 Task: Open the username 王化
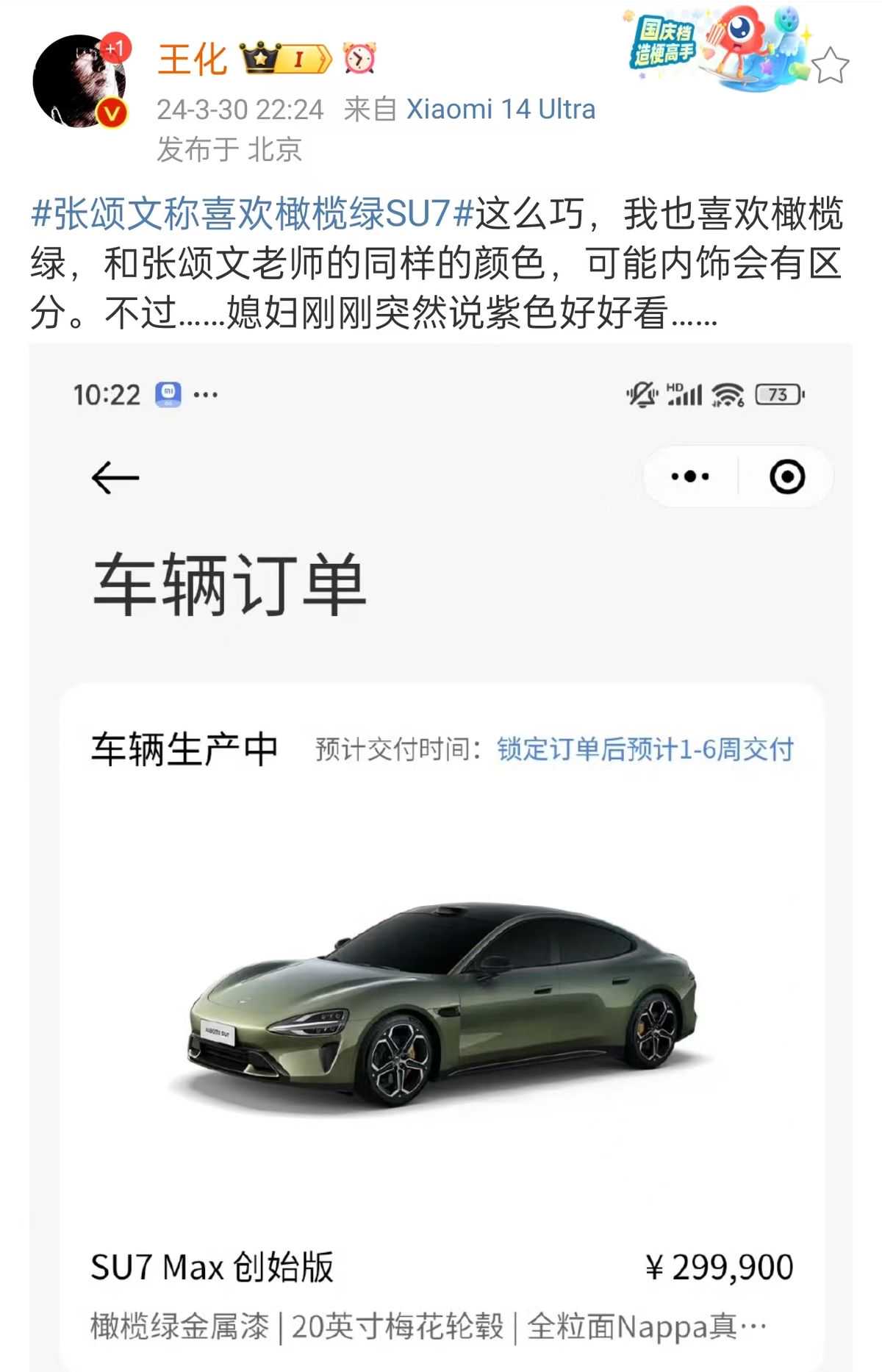coord(193,59)
